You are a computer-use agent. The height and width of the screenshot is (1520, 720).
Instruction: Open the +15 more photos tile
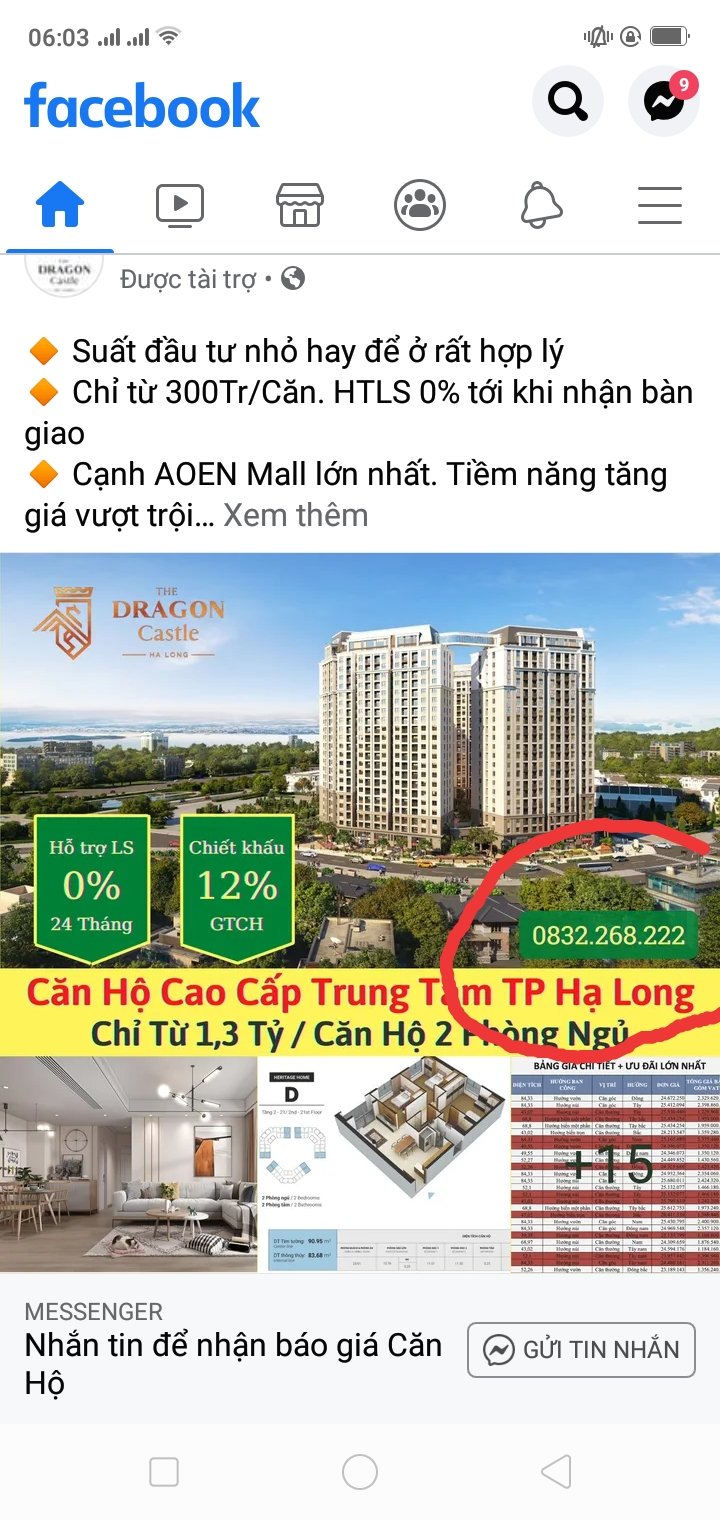click(614, 1164)
